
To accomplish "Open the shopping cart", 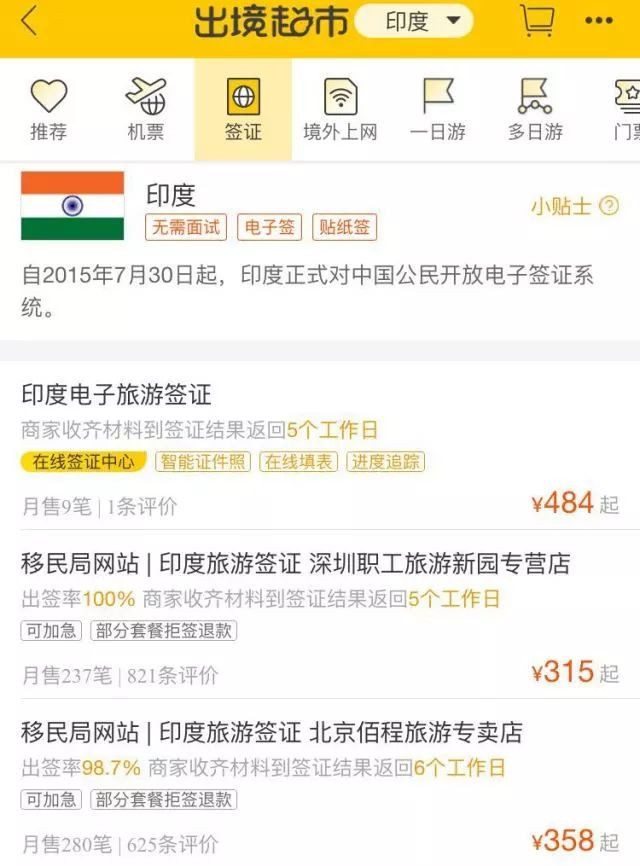I will (x=536, y=21).
